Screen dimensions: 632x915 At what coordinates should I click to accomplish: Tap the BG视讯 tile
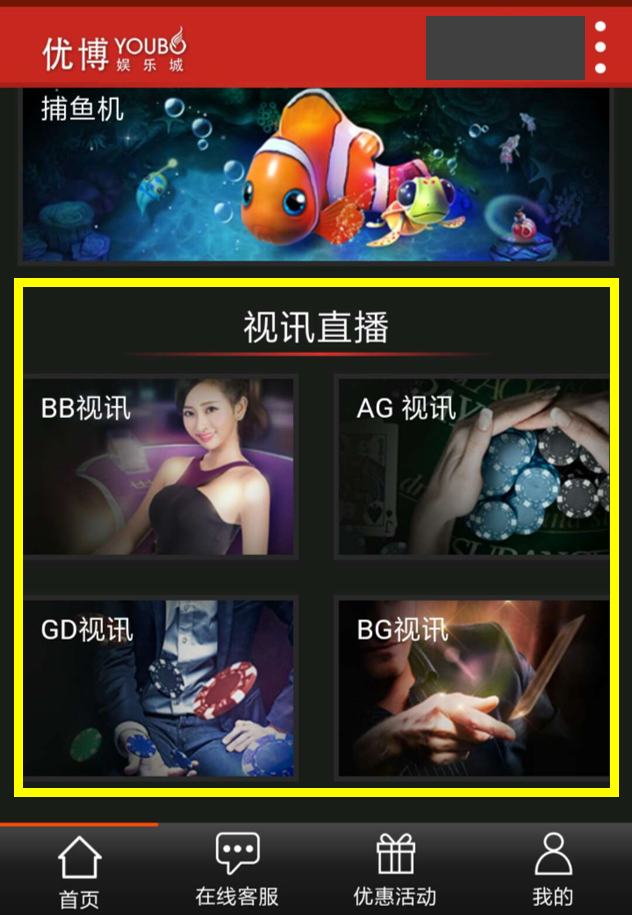472,688
